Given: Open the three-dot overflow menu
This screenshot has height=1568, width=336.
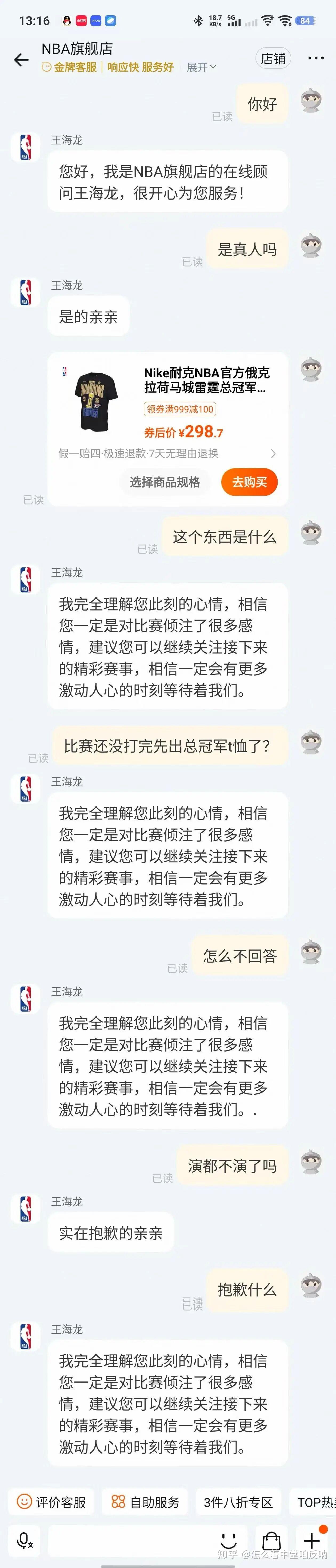Looking at the screenshot, I should point(316,58).
